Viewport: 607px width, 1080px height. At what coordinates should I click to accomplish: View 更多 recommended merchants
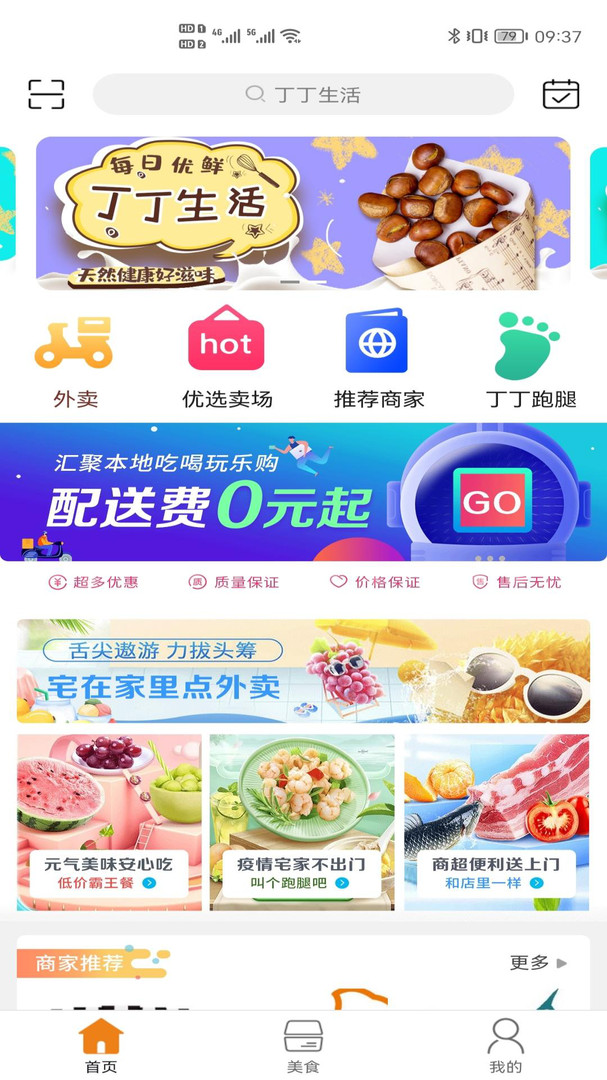[538, 963]
